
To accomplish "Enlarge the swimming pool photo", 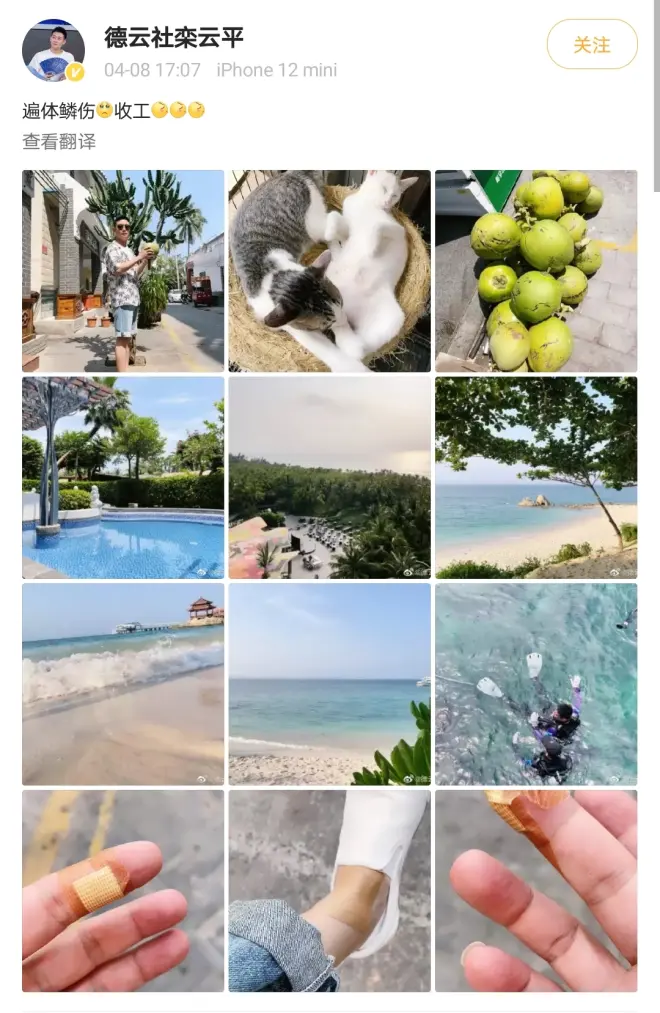I will (123, 477).
